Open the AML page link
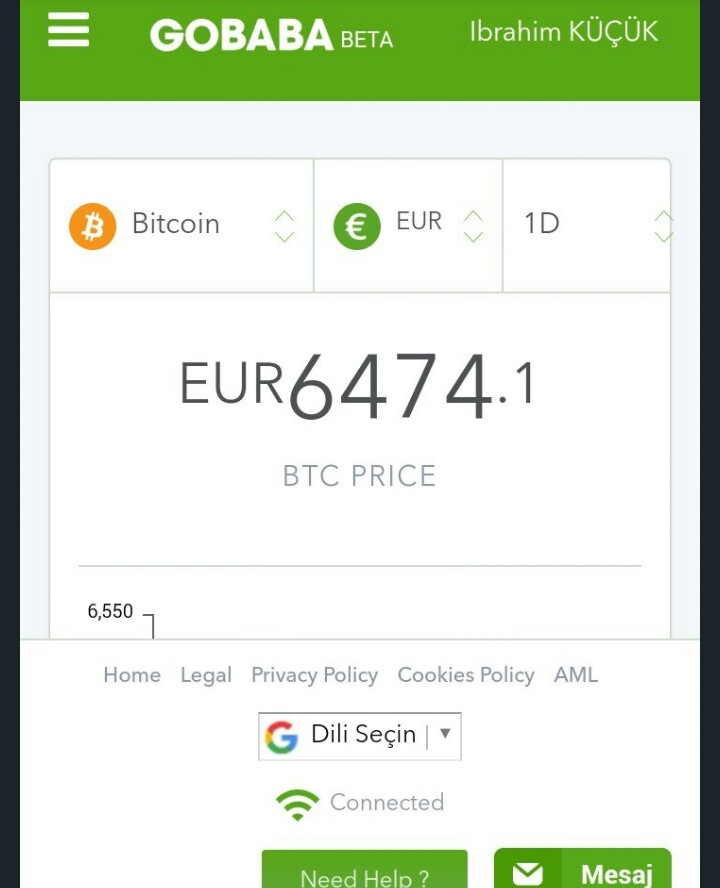 tap(576, 675)
